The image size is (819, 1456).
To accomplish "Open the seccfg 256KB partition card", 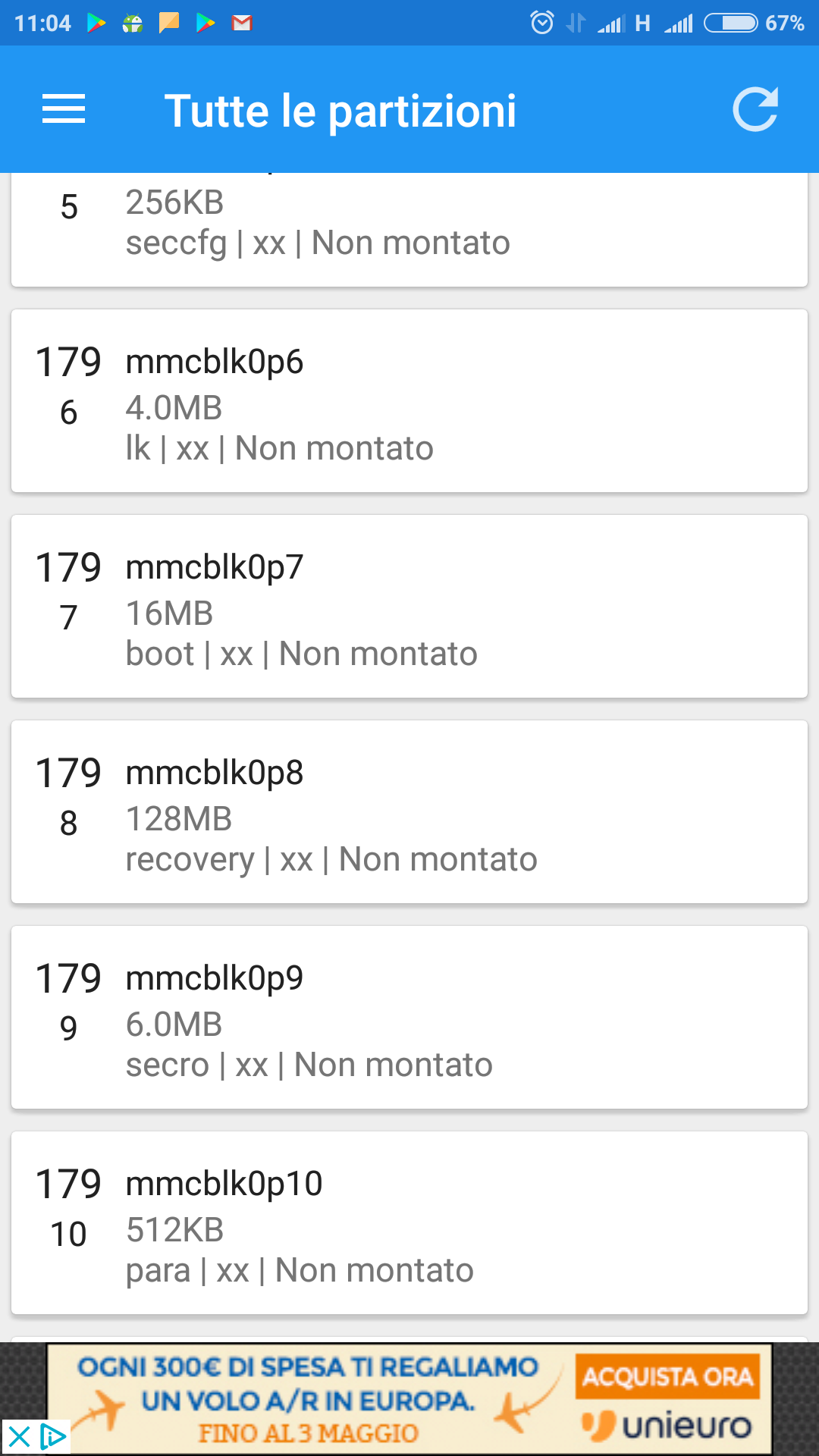I will pos(409,230).
